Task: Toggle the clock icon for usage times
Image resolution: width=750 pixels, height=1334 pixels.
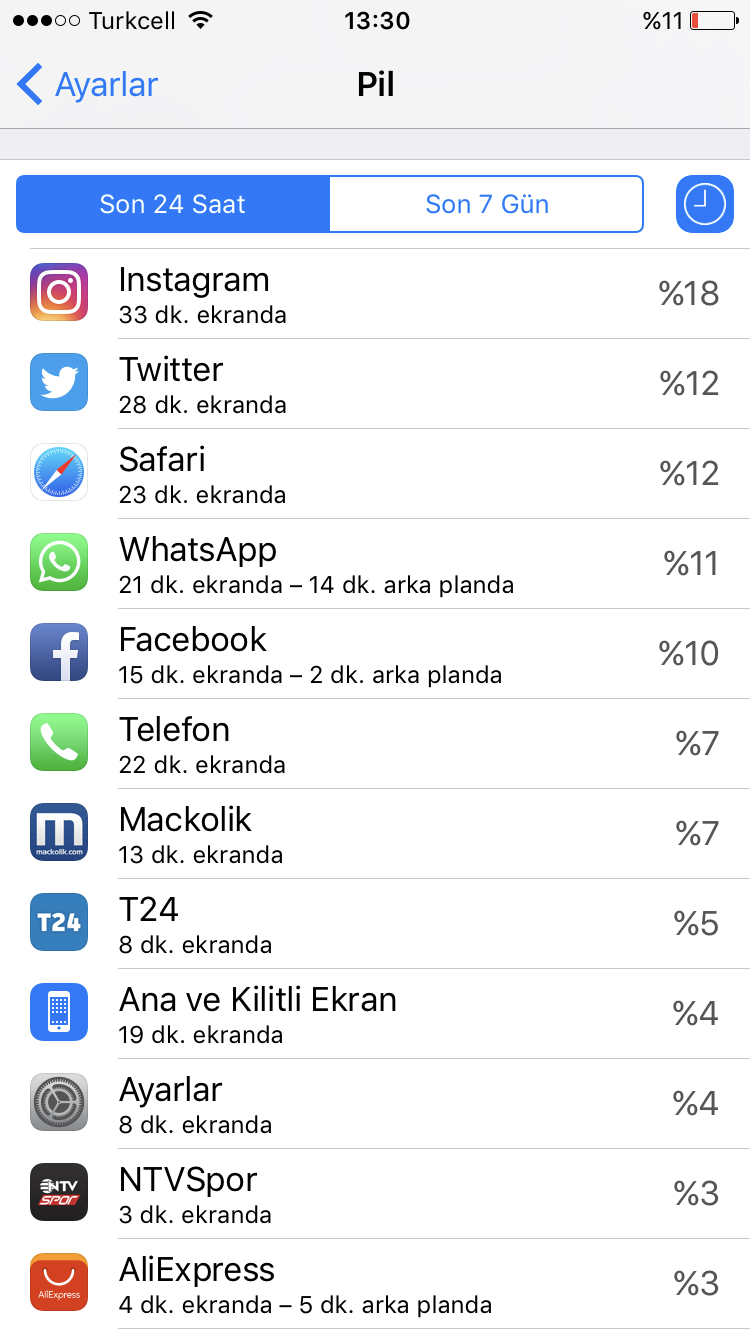Action: pos(705,204)
